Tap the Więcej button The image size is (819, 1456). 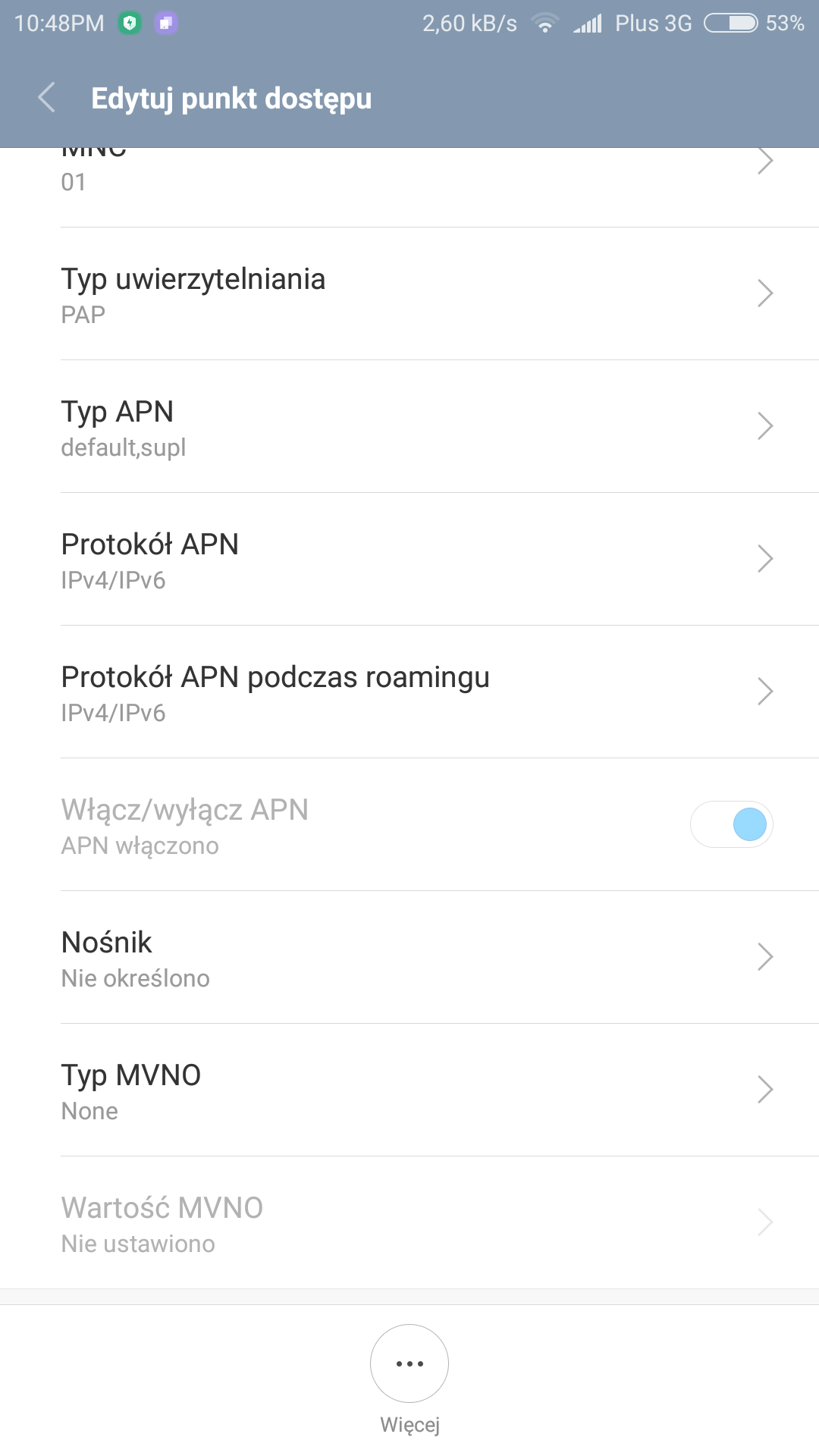[x=409, y=1364]
